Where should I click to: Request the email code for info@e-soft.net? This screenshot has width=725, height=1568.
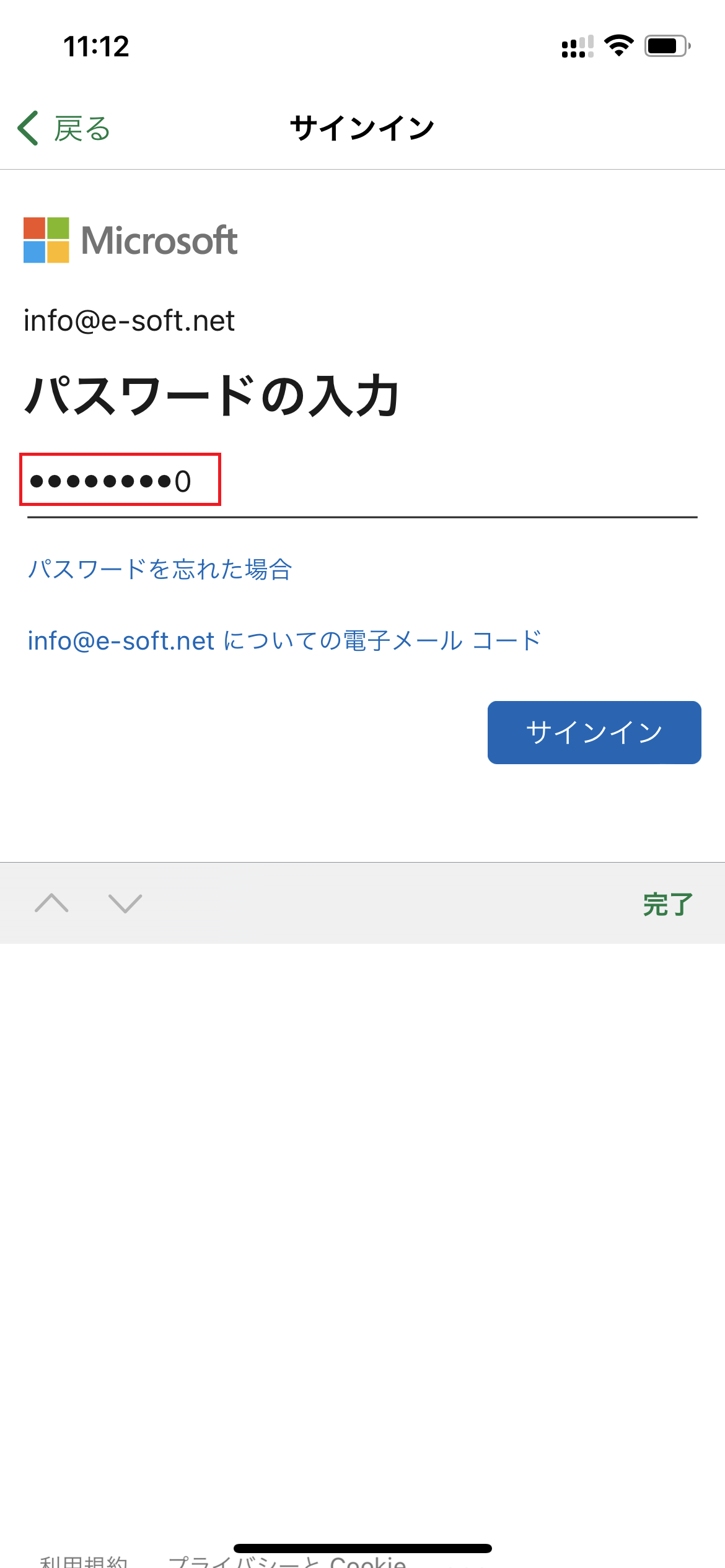click(284, 641)
